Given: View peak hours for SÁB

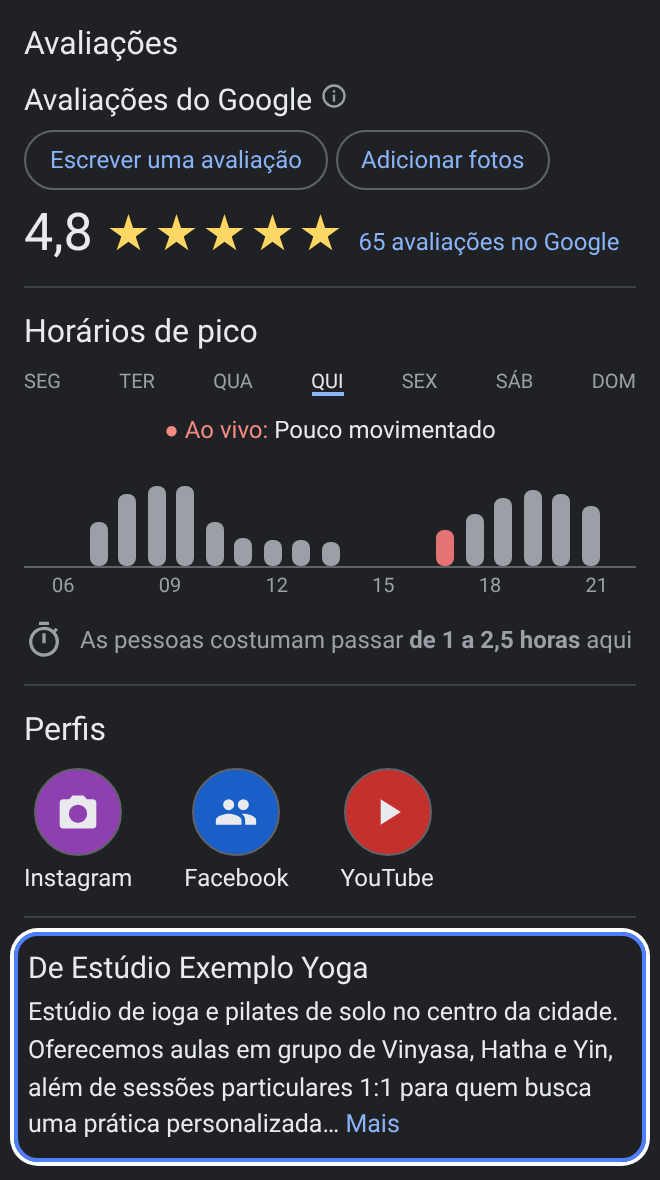Looking at the screenshot, I should click(514, 382).
